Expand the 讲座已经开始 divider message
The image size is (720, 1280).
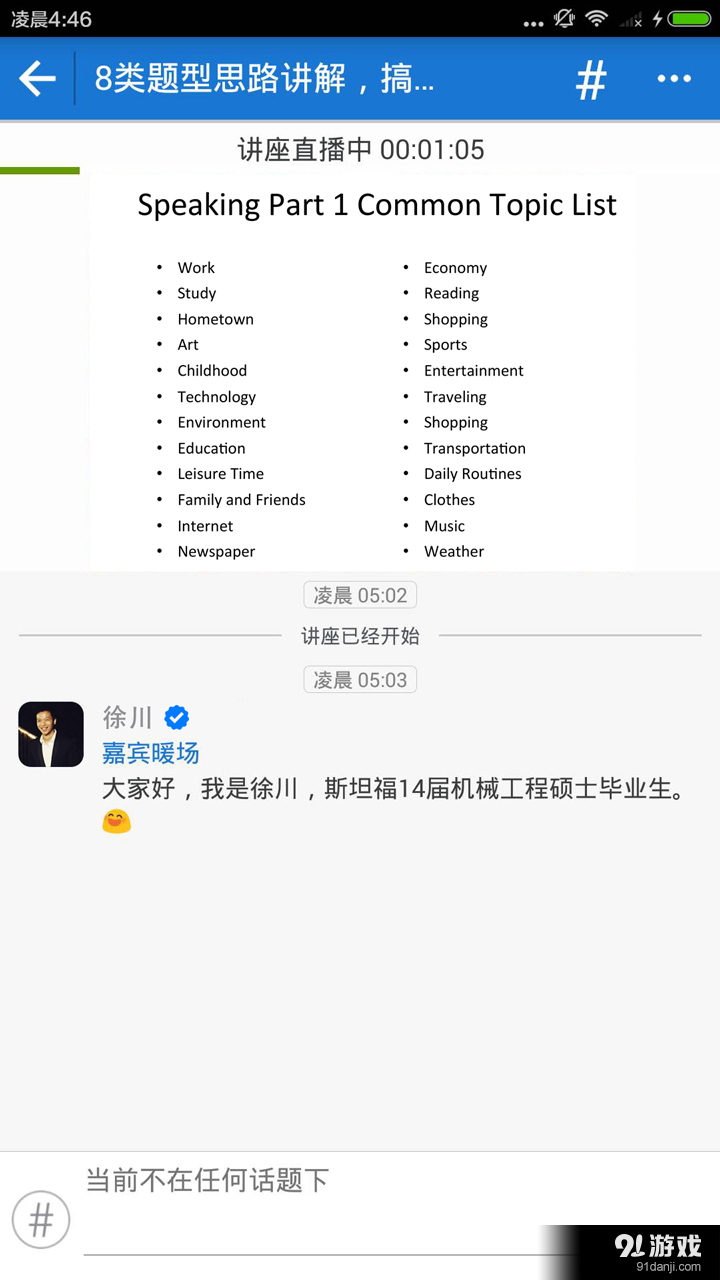pyautogui.click(x=360, y=634)
